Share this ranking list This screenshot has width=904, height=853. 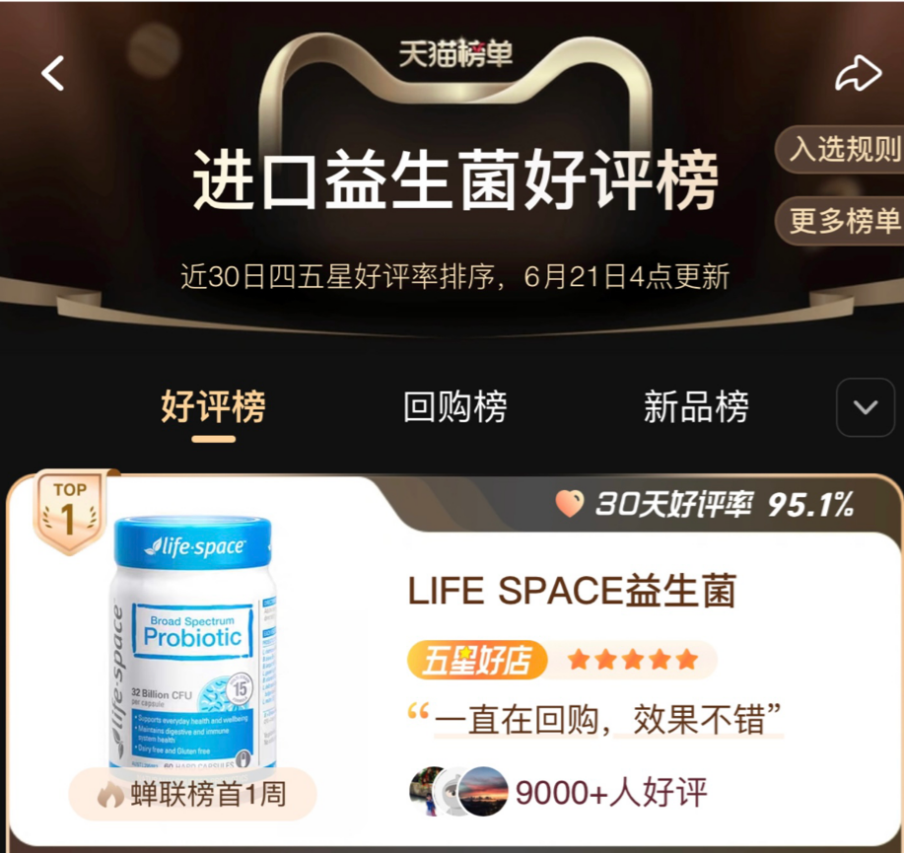[x=857, y=73]
